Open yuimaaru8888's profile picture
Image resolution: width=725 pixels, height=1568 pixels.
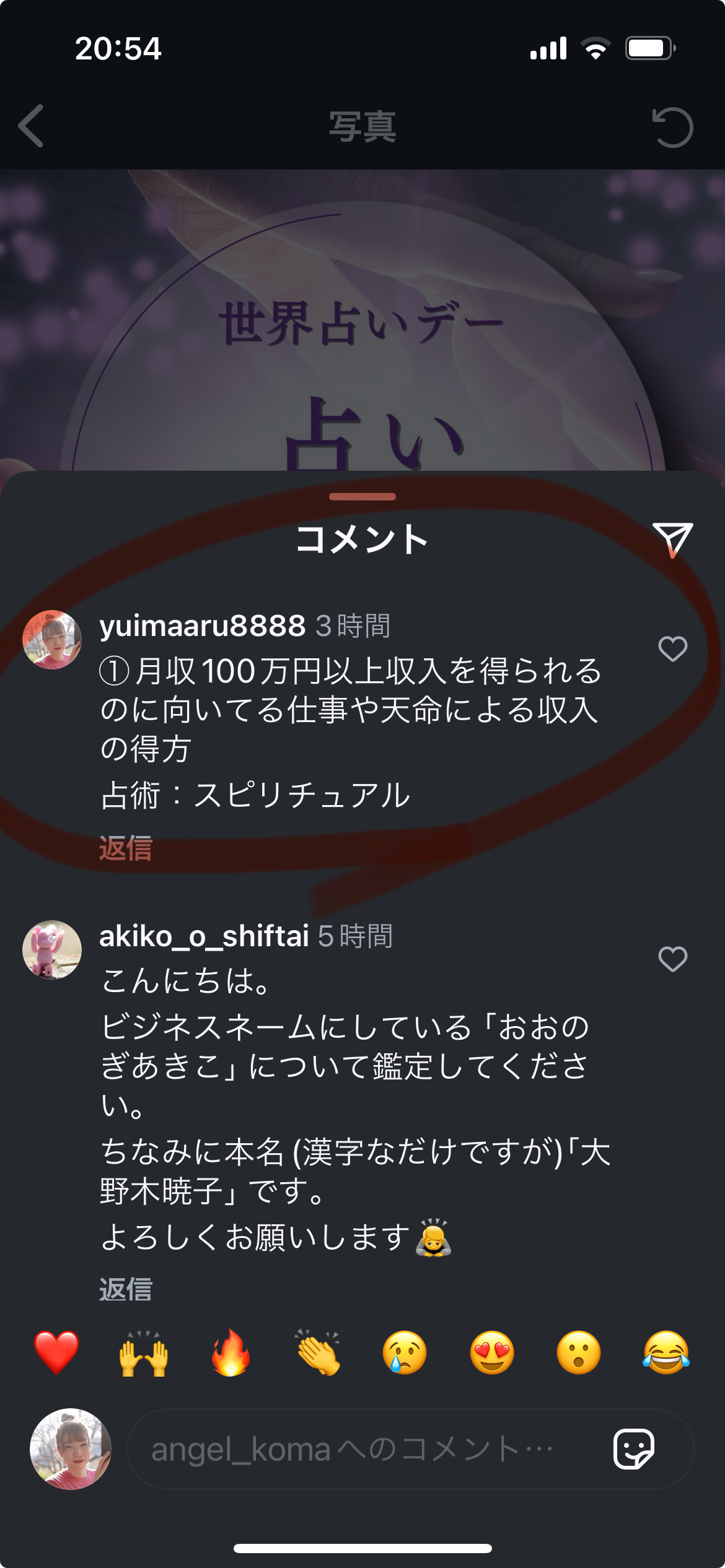point(52,640)
